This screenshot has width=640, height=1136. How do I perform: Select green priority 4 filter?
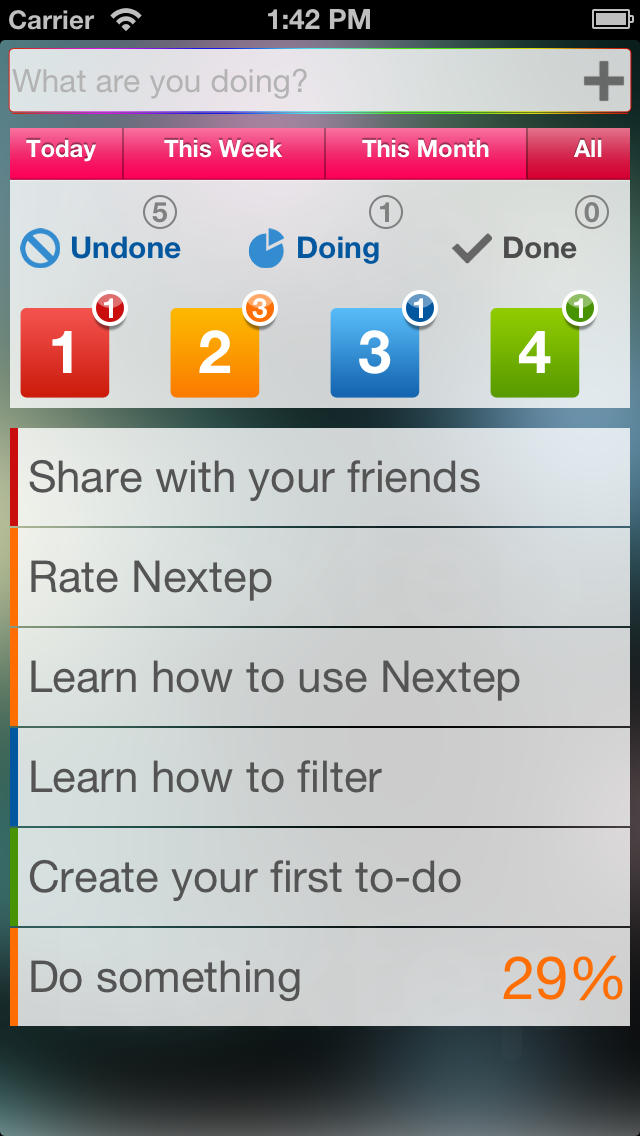pos(535,352)
